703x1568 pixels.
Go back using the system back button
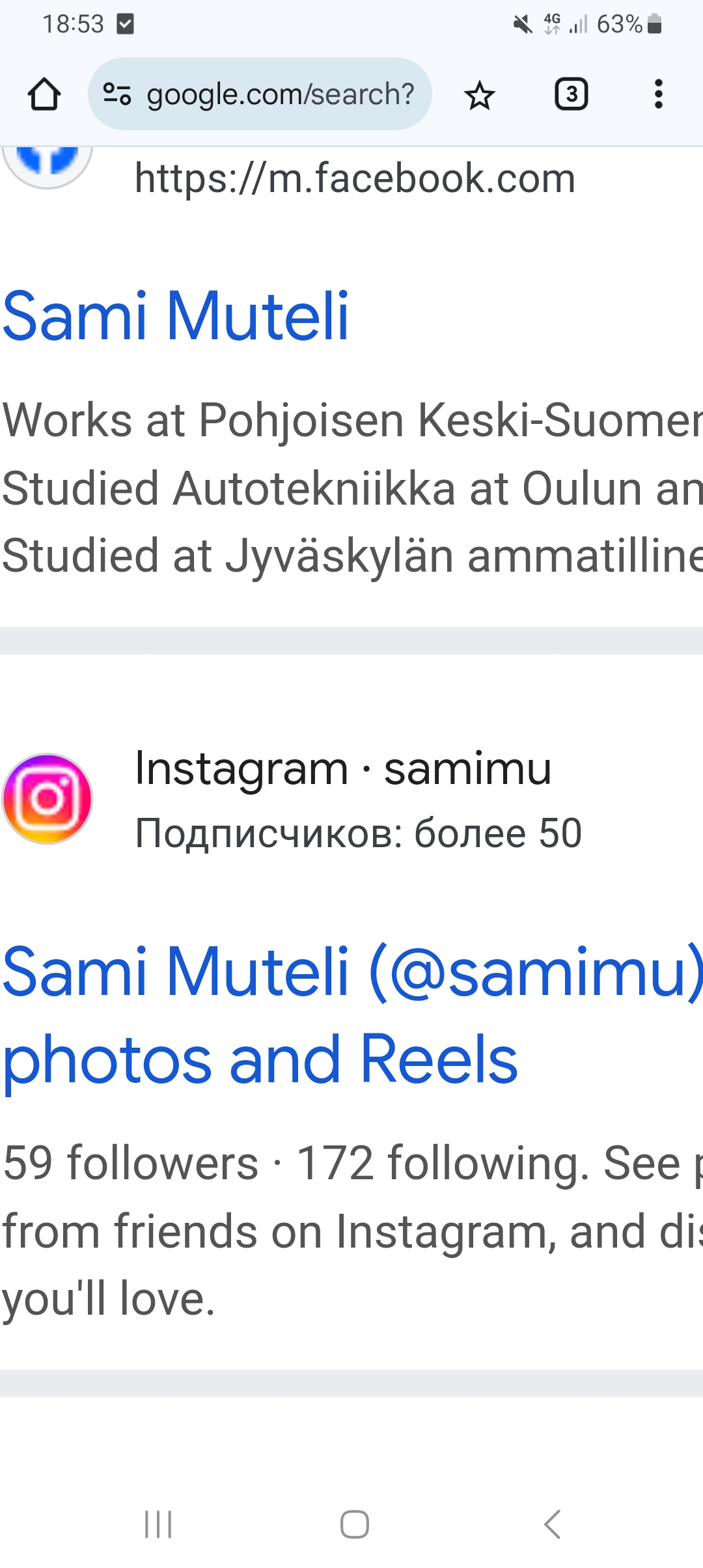pyautogui.click(x=552, y=1524)
